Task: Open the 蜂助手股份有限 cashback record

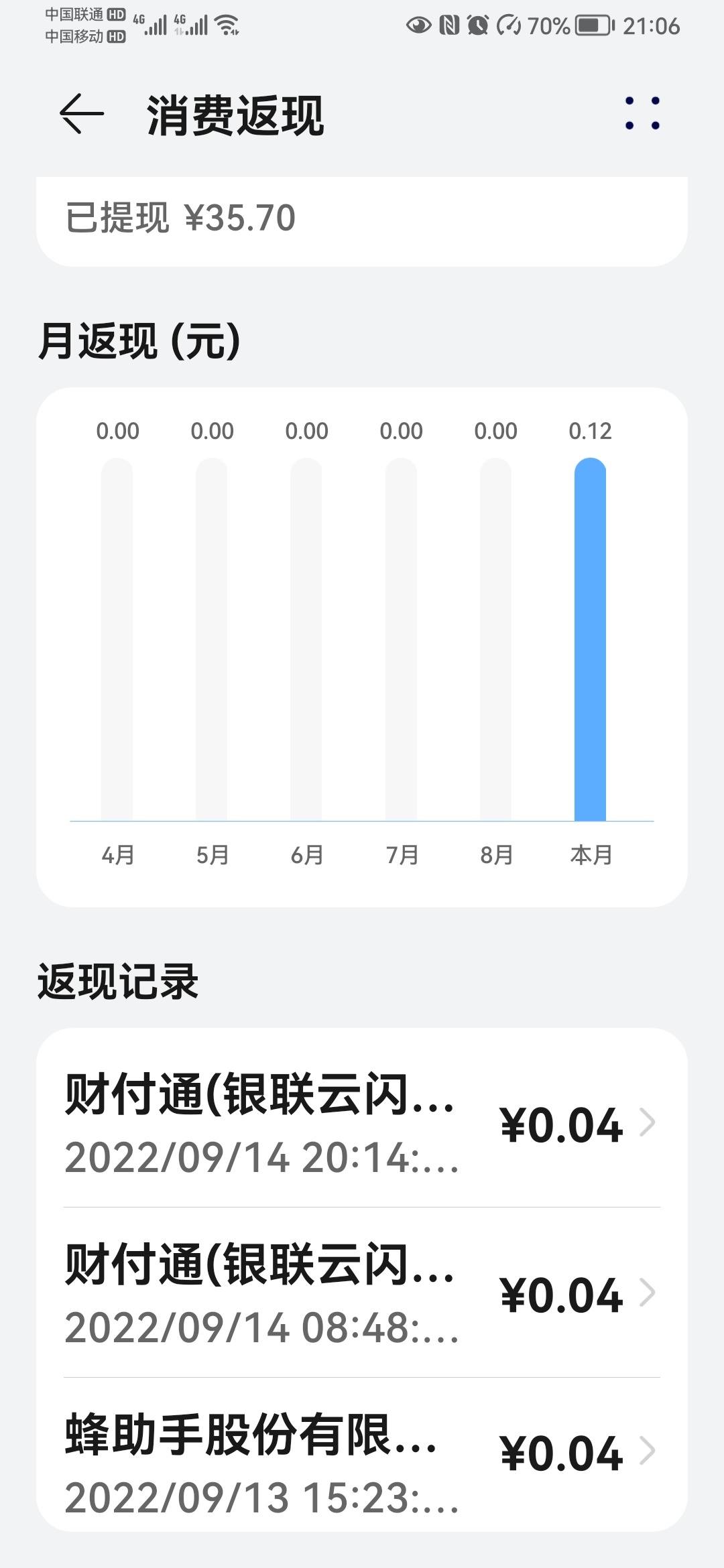Action: click(x=362, y=1454)
